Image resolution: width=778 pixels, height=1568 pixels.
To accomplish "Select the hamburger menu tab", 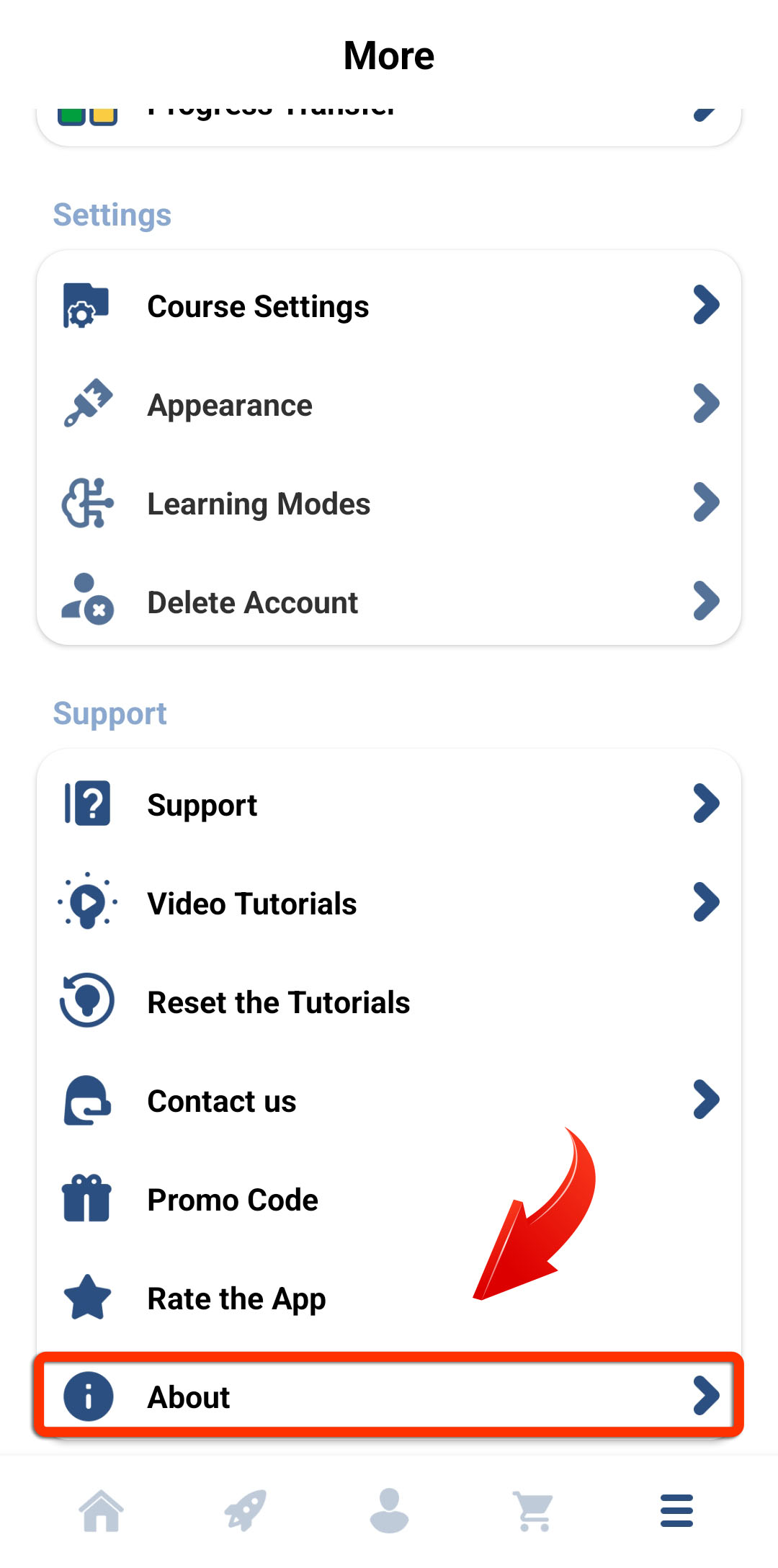I will 676,1510.
